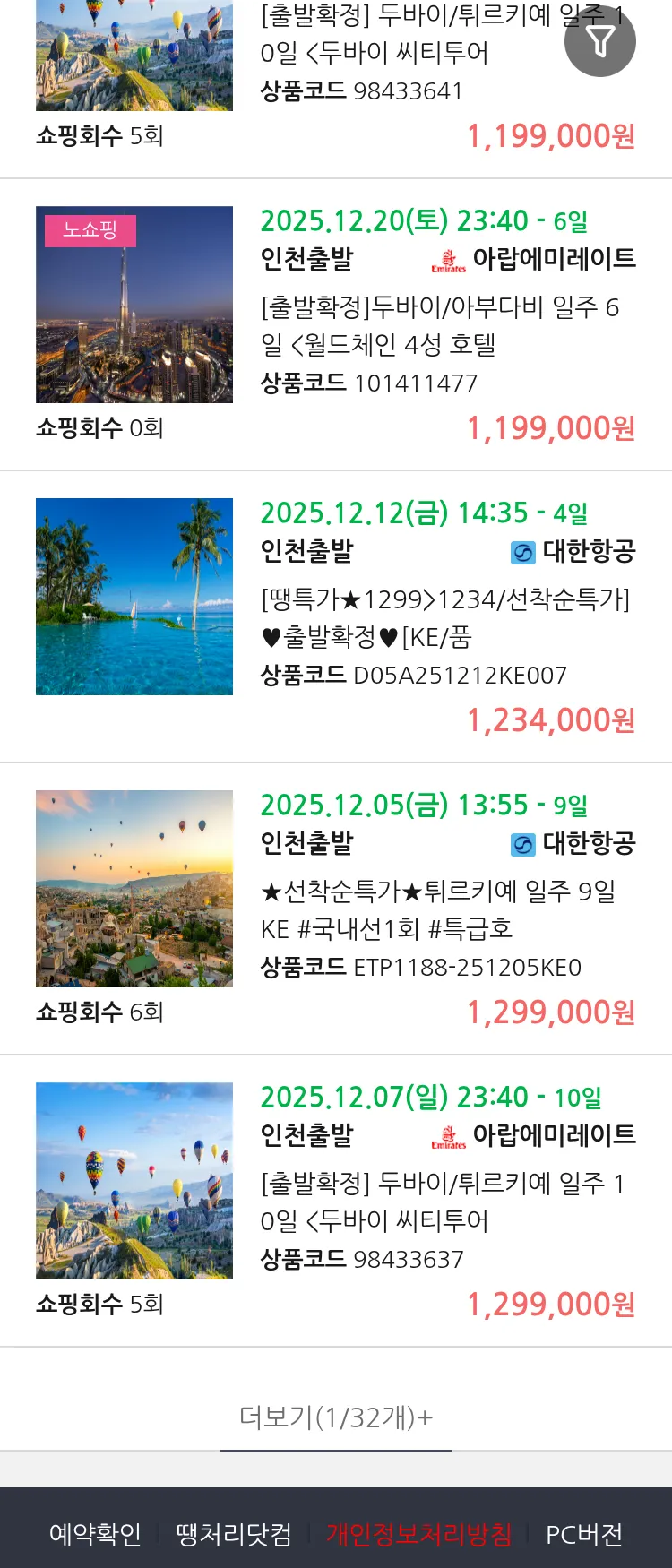This screenshot has height=1568, width=672.
Task: Open the floating filter button
Action: click(599, 41)
